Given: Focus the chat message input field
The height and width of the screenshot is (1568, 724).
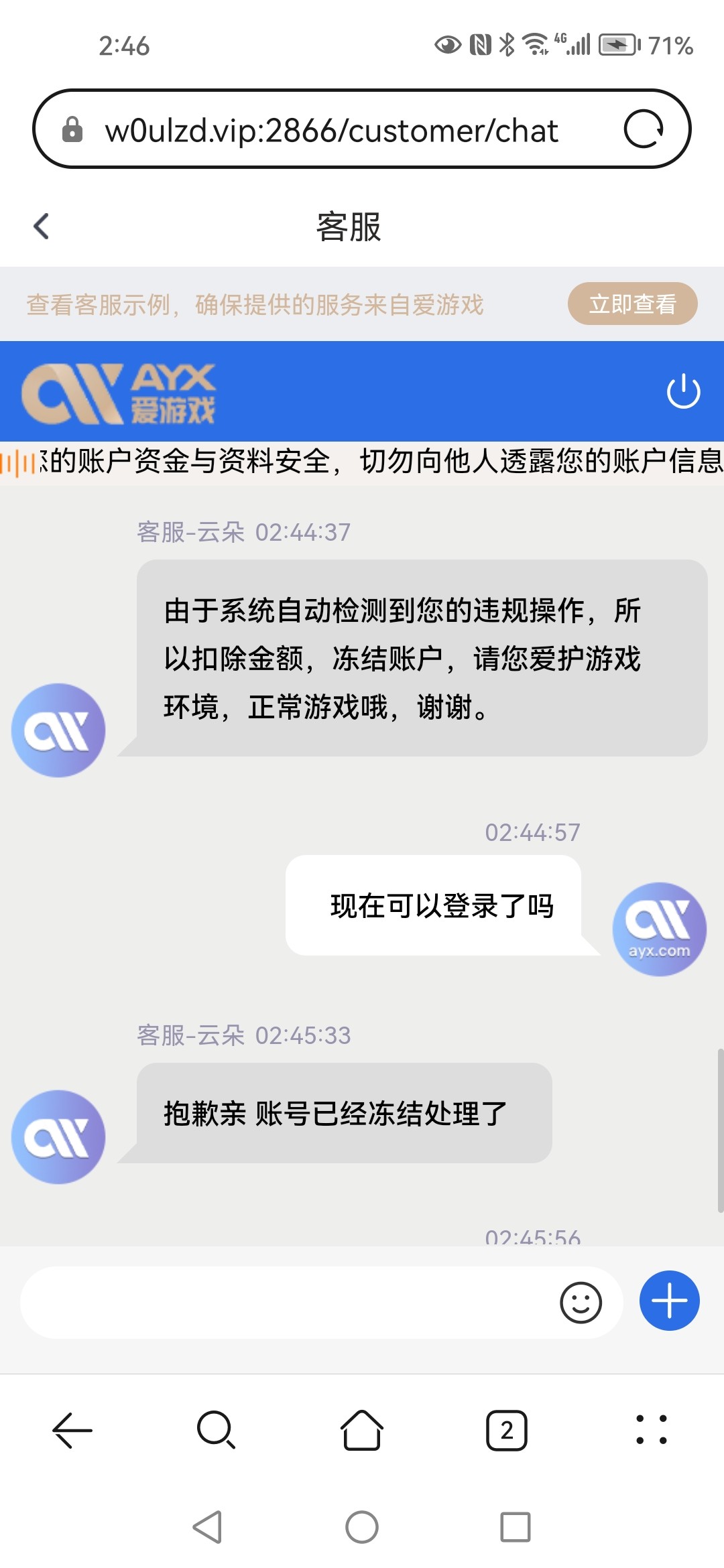Looking at the screenshot, I should pyautogui.click(x=288, y=1303).
